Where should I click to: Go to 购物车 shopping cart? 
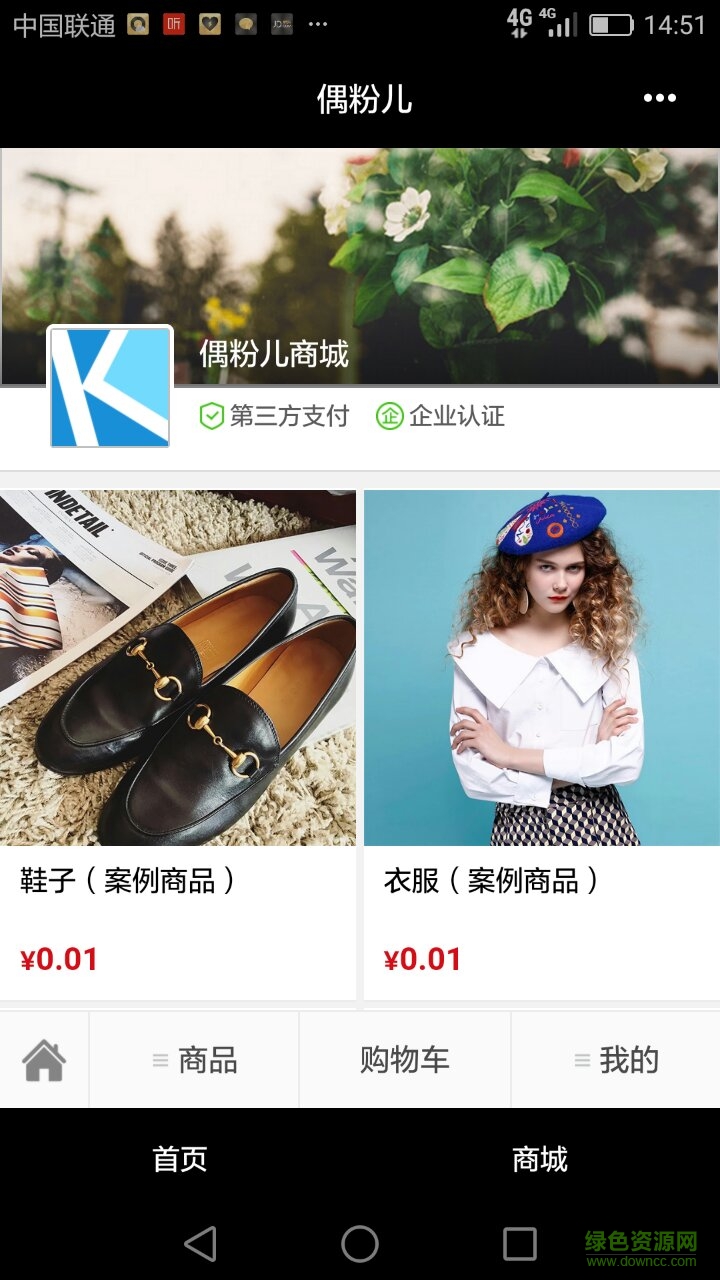[x=404, y=1060]
